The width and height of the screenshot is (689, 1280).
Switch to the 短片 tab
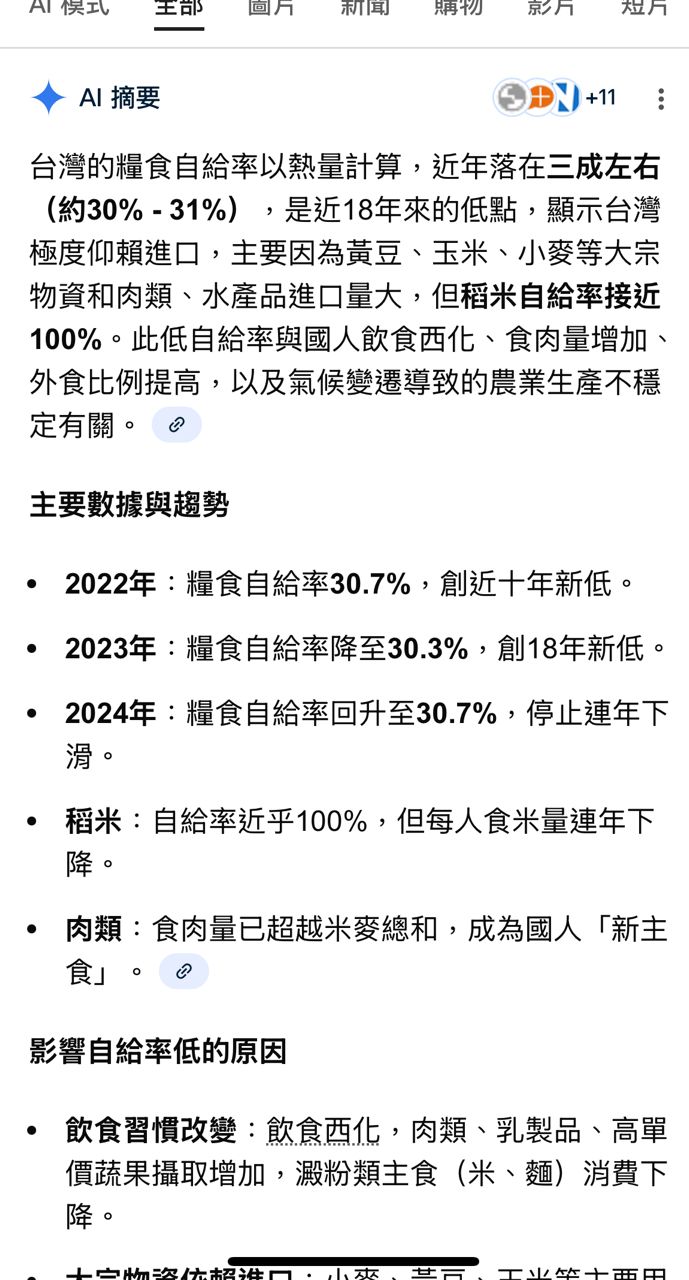point(643,8)
